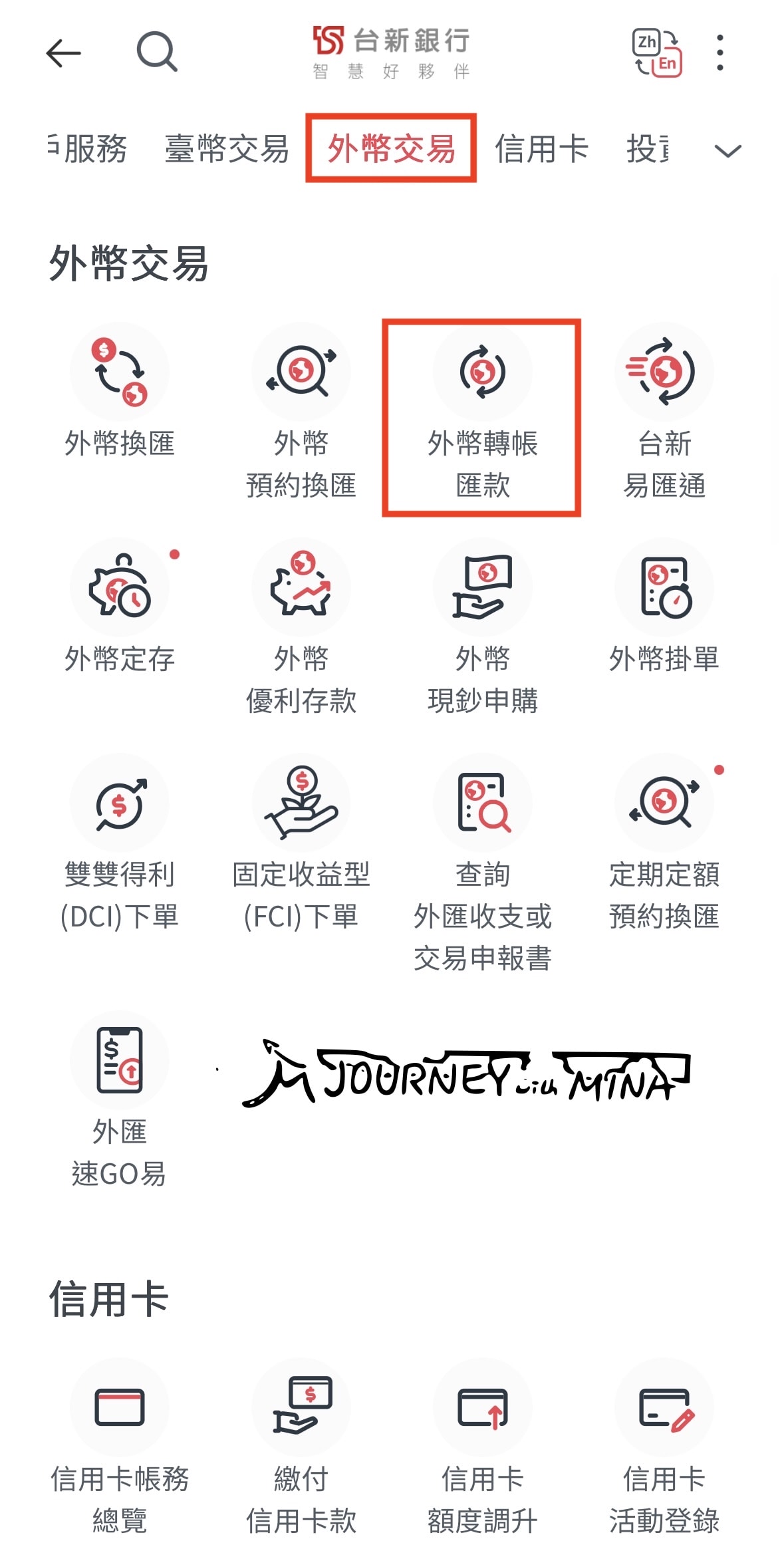The height and width of the screenshot is (1549, 784).
Task: Open 外匯速GO易
Action: click(x=120, y=1097)
